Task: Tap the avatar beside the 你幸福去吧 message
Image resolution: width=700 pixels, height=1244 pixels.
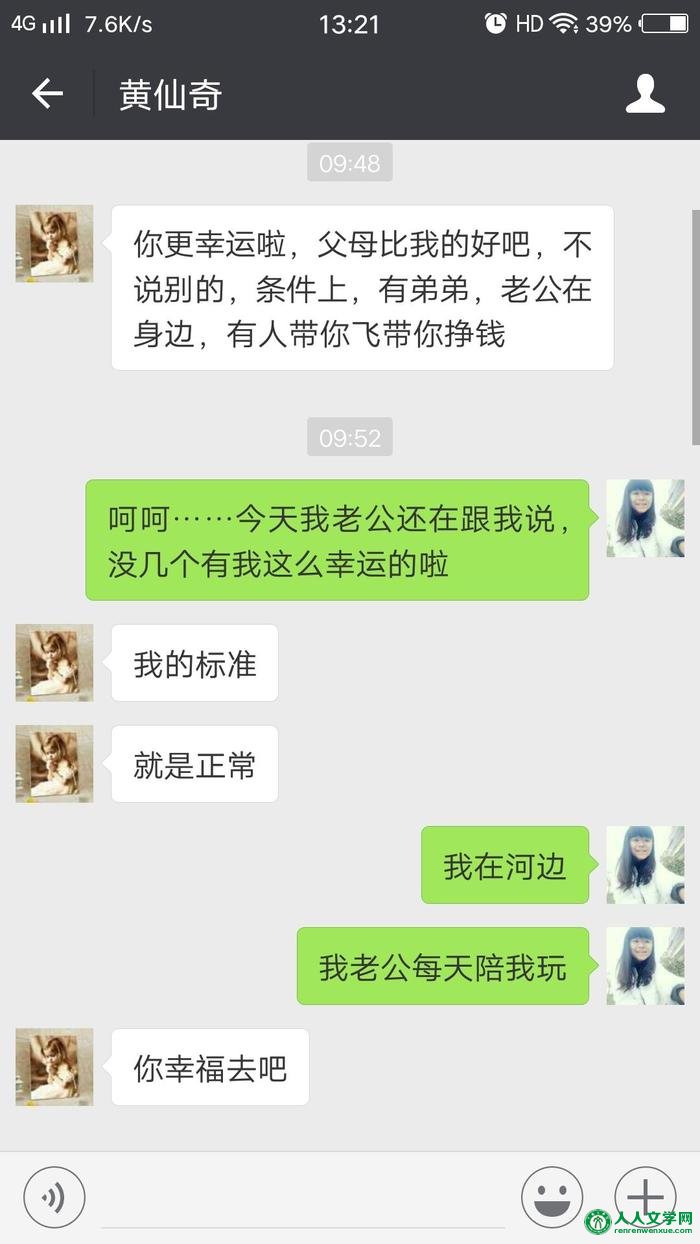Action: (x=54, y=1067)
